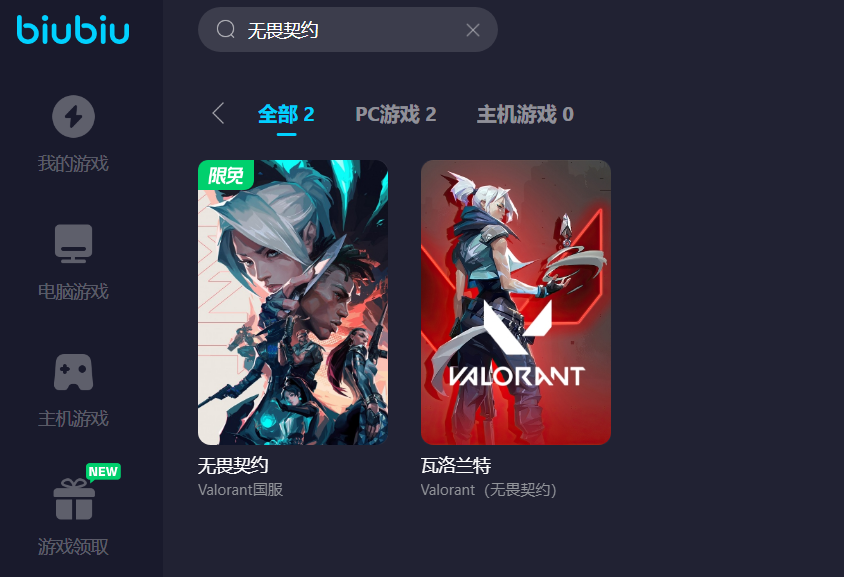Image resolution: width=844 pixels, height=577 pixels.
Task: Switch to the 主机游戏 0 tab
Action: pyautogui.click(x=525, y=114)
